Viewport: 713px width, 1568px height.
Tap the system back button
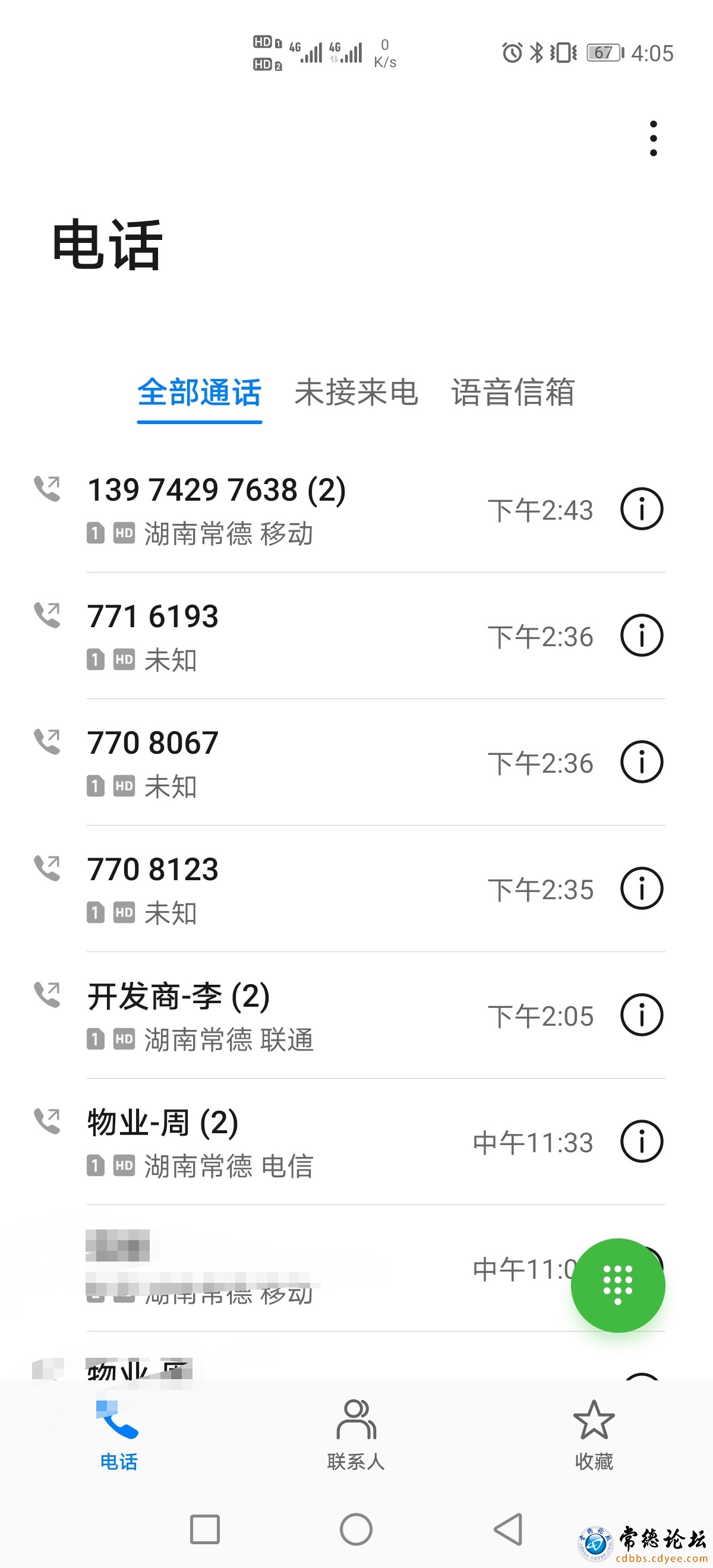click(508, 1529)
